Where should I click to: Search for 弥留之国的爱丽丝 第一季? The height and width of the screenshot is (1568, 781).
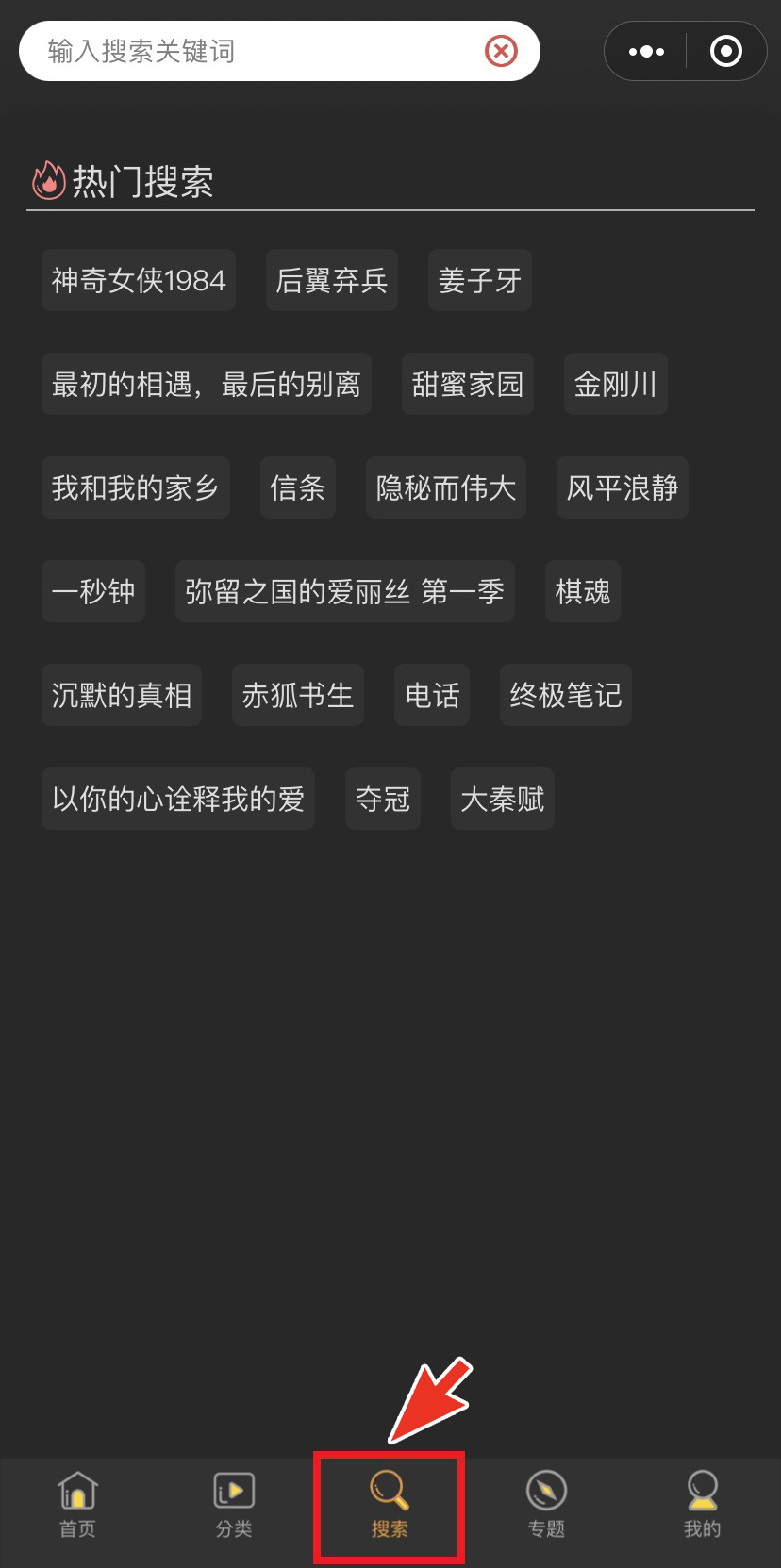pyautogui.click(x=344, y=591)
